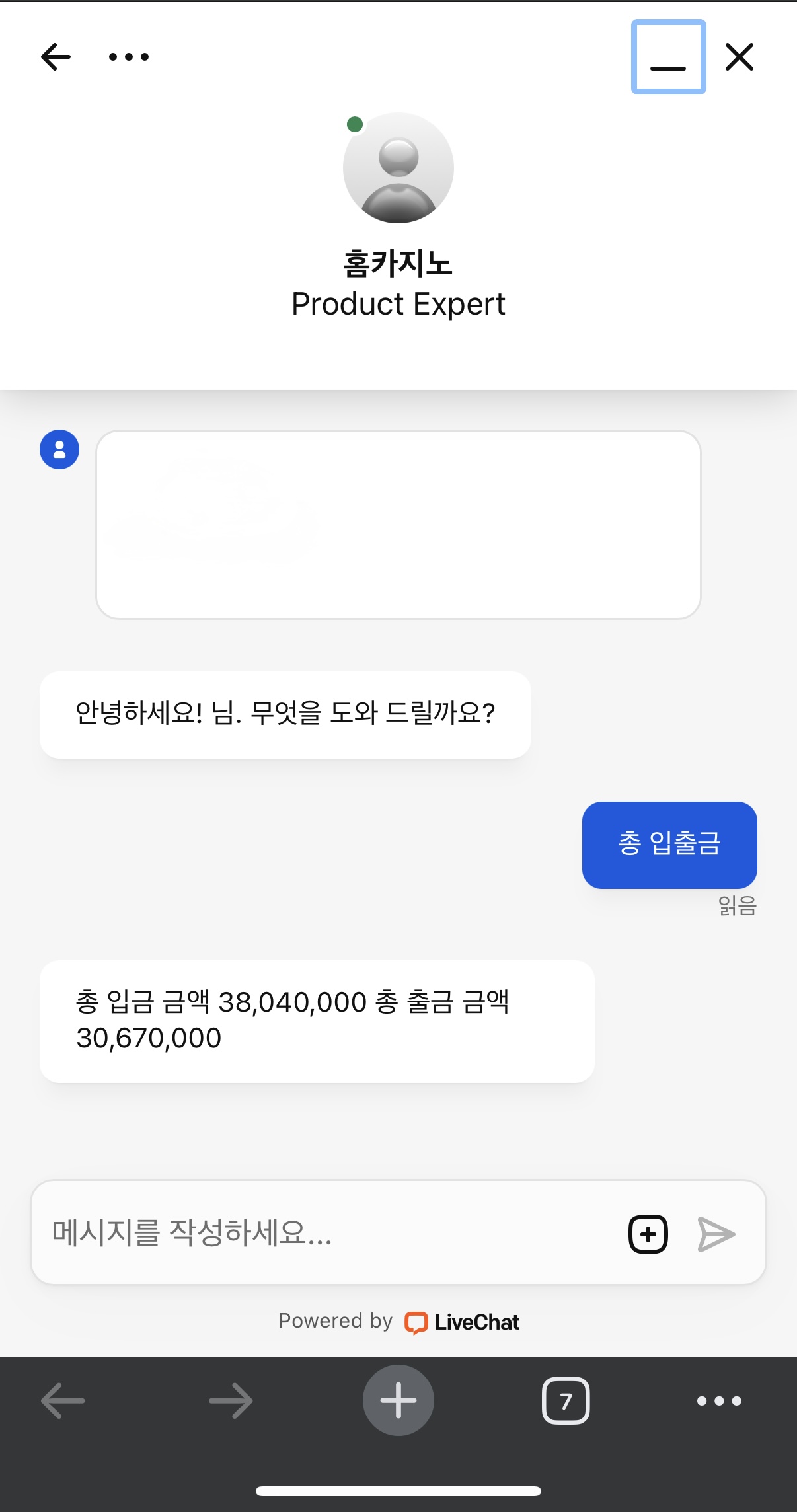Open the LiveChat link

[462, 1322]
